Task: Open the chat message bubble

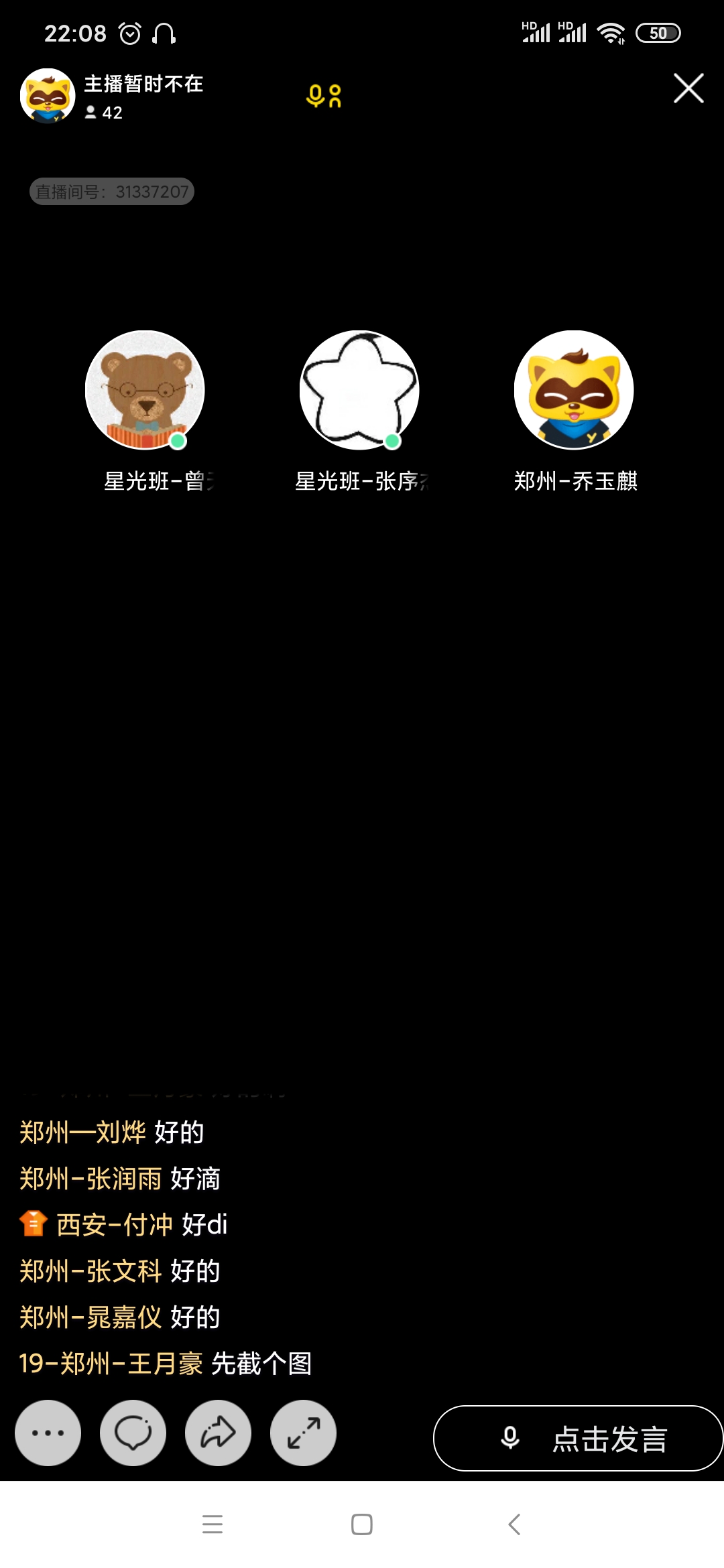Action: tap(133, 1433)
